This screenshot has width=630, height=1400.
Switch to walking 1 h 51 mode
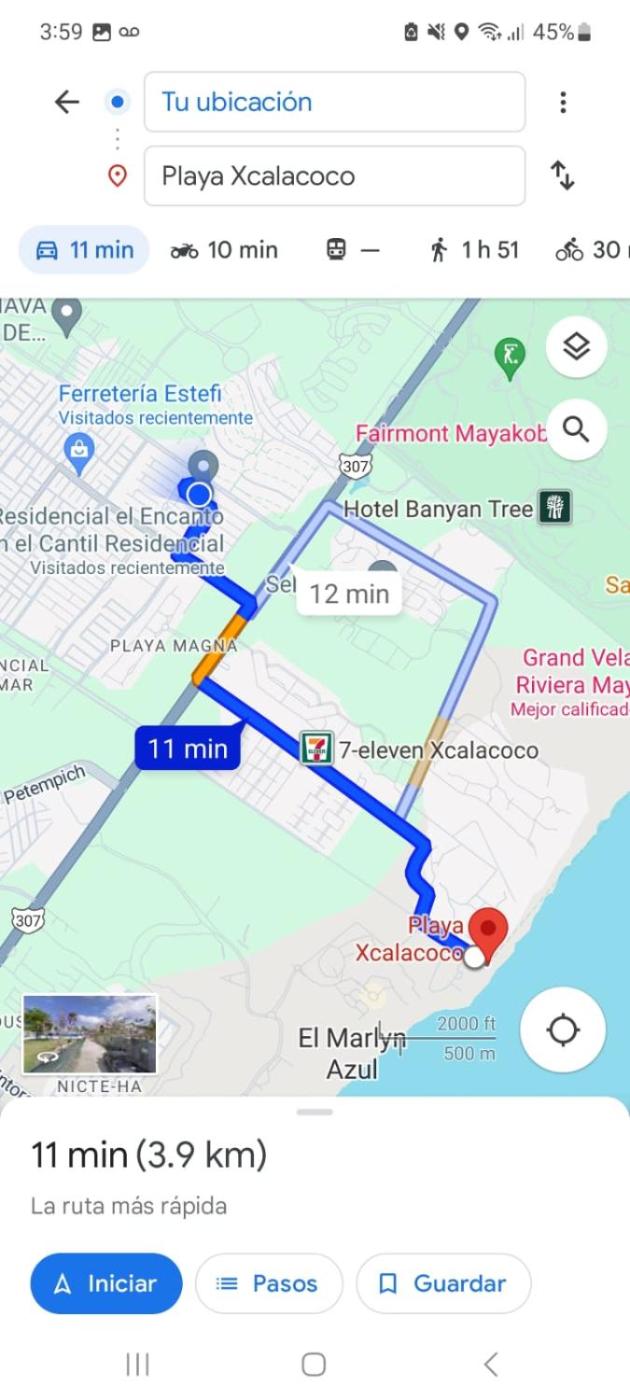pos(475,250)
